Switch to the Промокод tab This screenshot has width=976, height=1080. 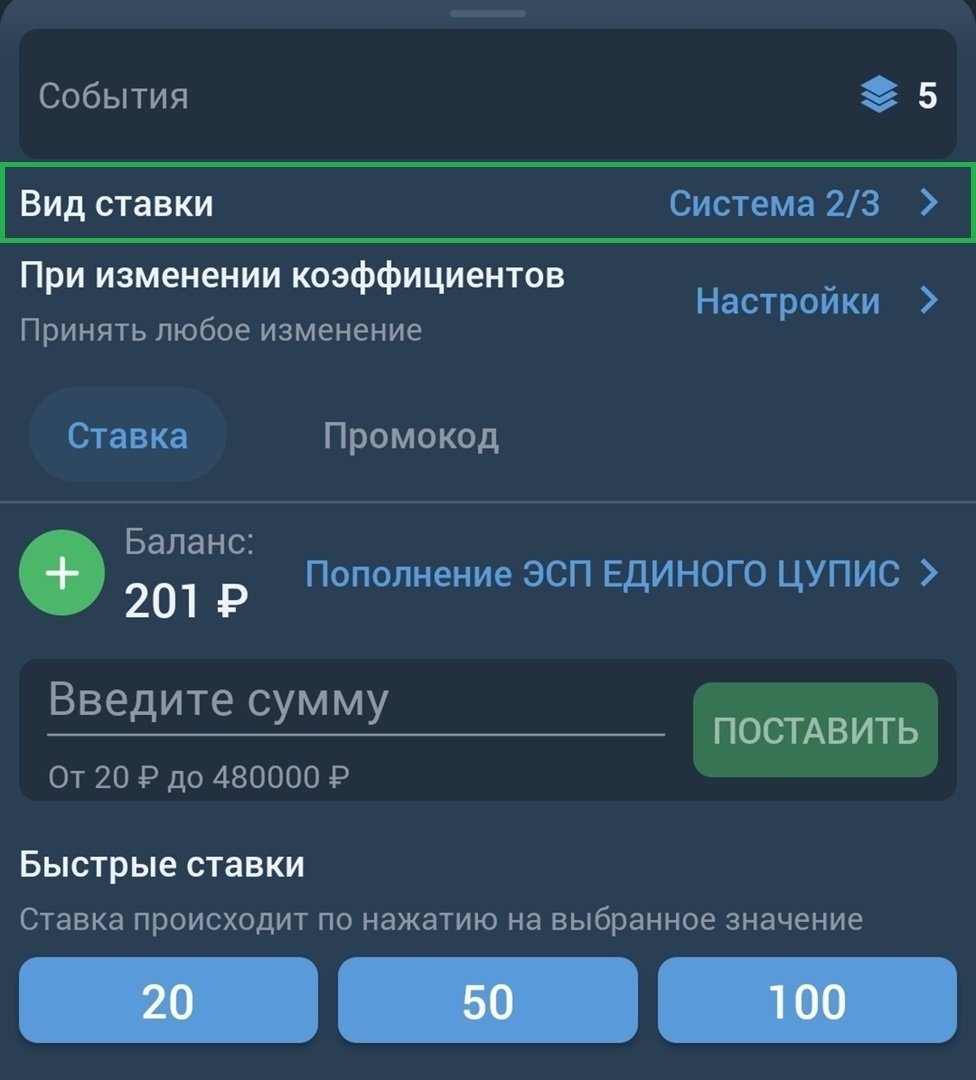[x=410, y=436]
